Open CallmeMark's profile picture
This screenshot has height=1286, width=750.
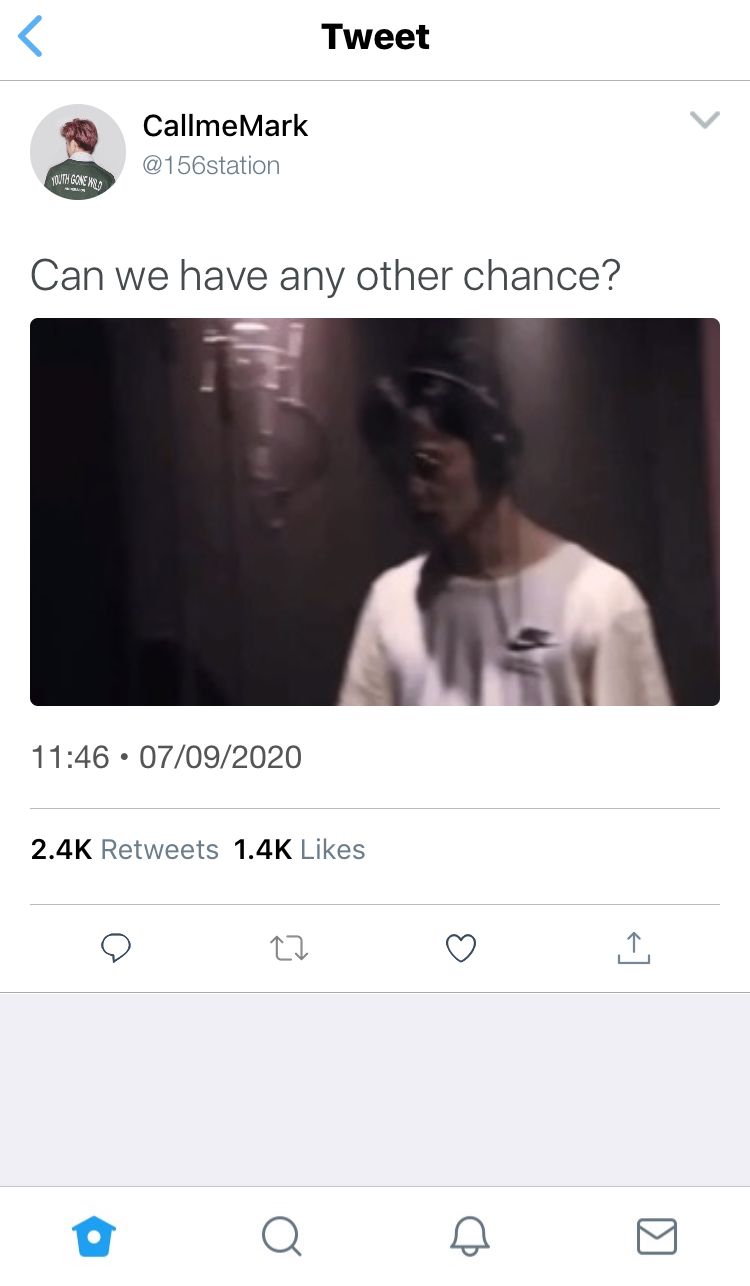pyautogui.click(x=77, y=152)
